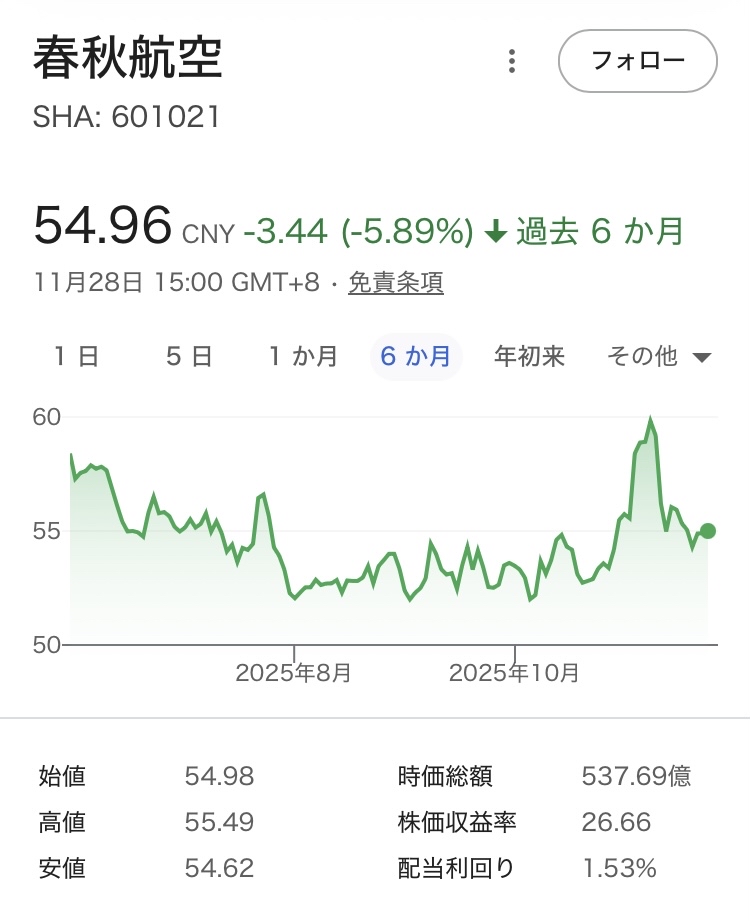The height and width of the screenshot is (921, 750).
Task: Open the 免責条項 disclaimer link
Action: 395,283
